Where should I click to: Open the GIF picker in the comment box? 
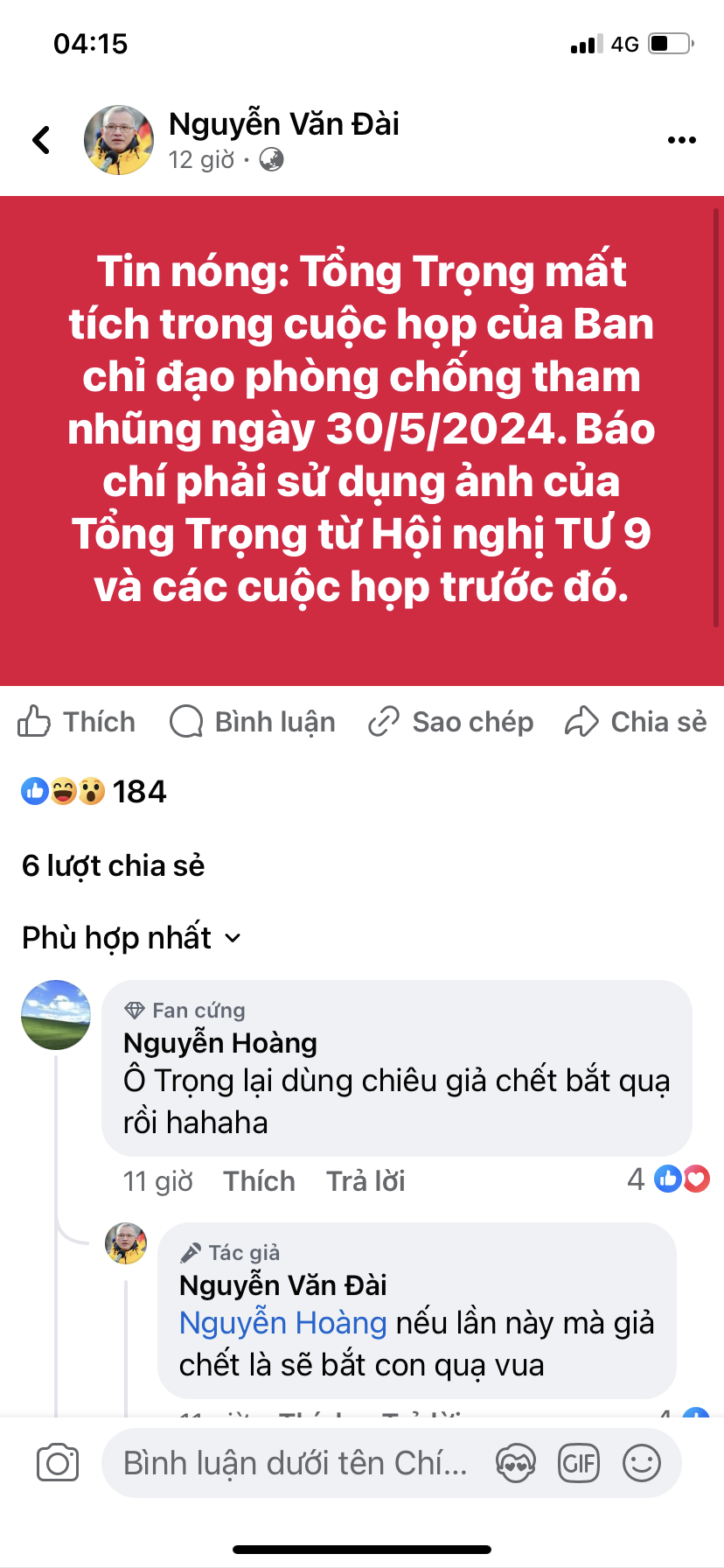[x=578, y=1463]
